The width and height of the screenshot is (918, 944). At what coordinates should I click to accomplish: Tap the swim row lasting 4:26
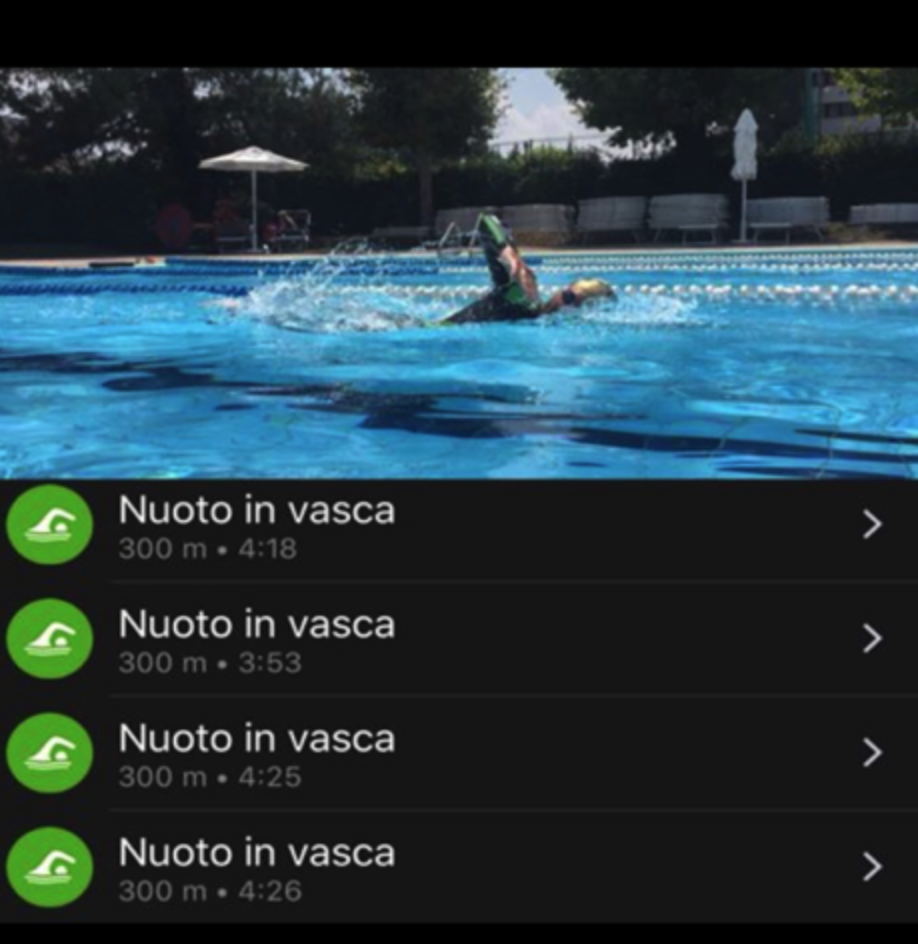click(458, 867)
